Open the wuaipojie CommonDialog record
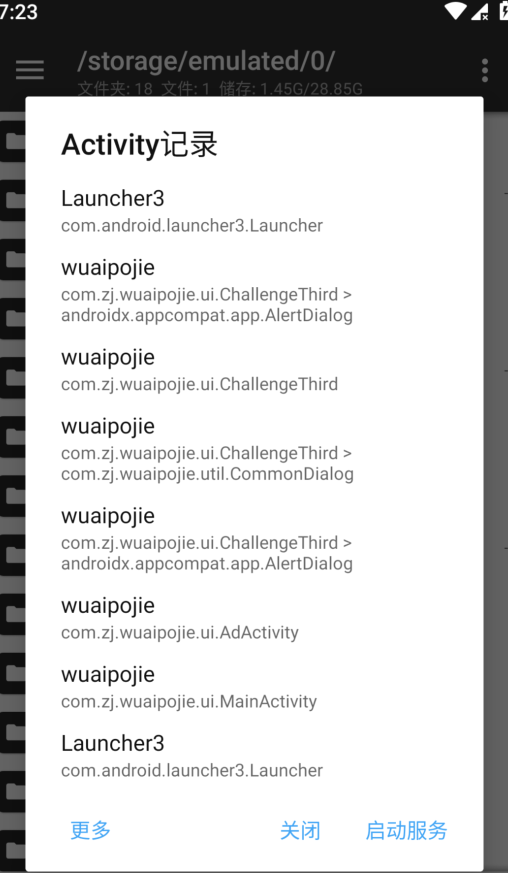Image resolution: width=508 pixels, height=873 pixels. click(254, 449)
